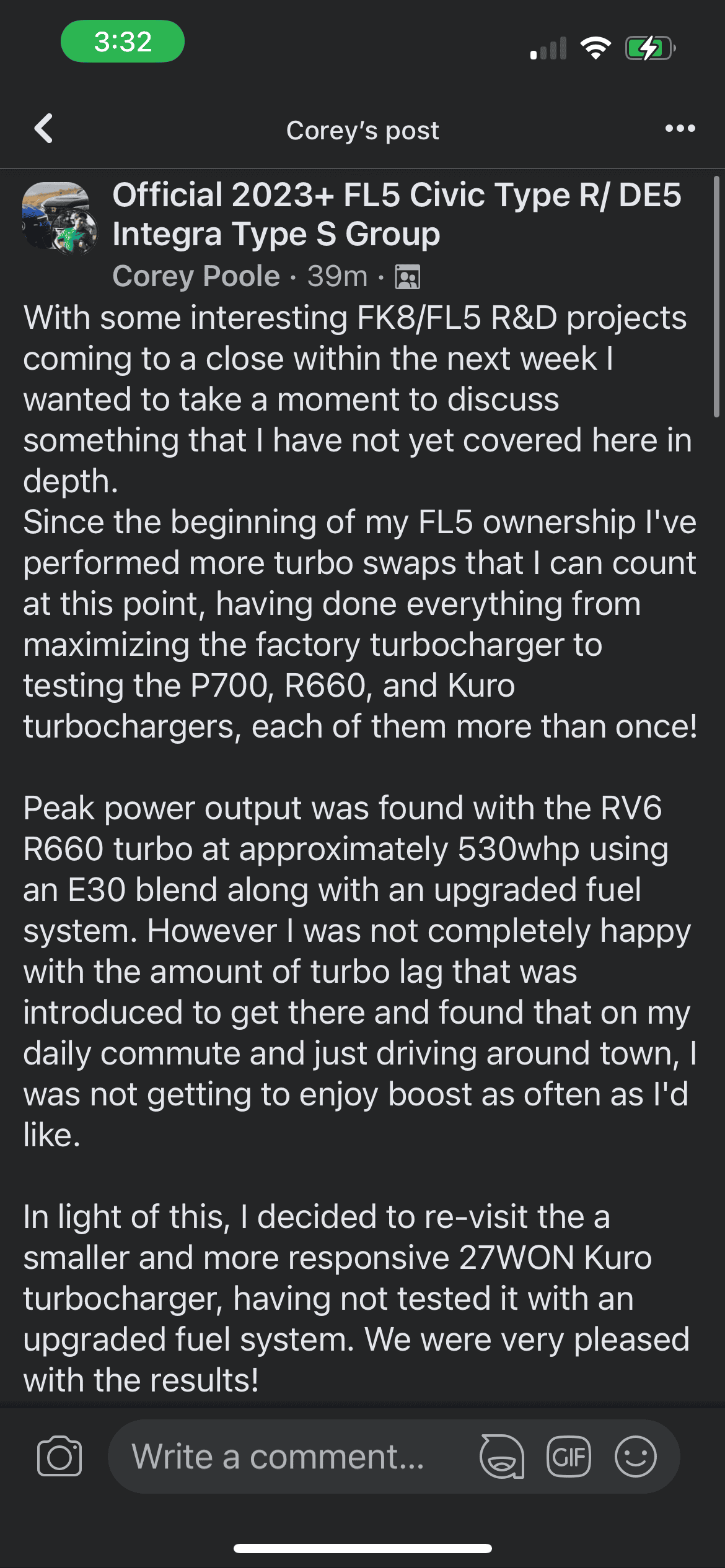
Task: Open the GIF picker
Action: [x=568, y=1457]
